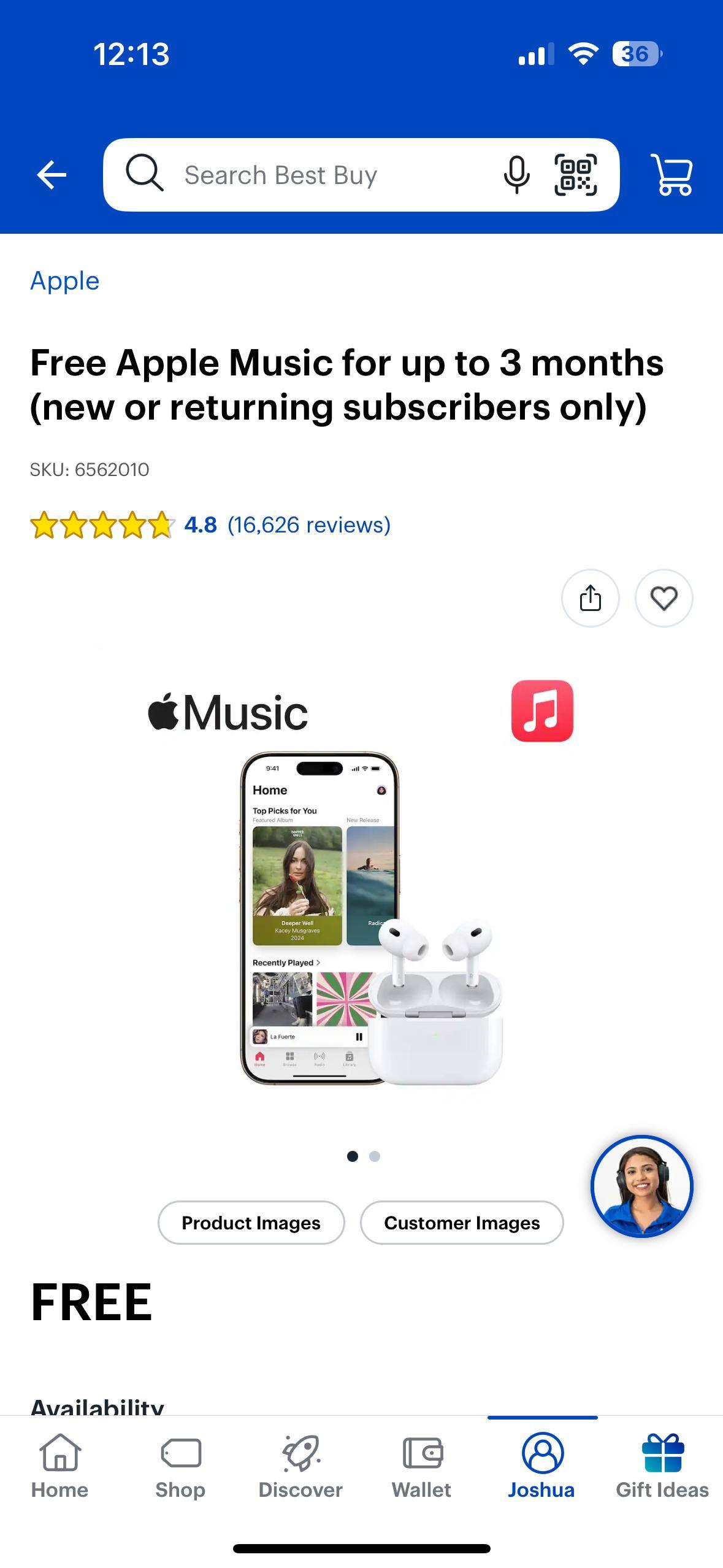Switch to Product Images view
Viewport: 723px width, 1568px height.
point(251,1222)
